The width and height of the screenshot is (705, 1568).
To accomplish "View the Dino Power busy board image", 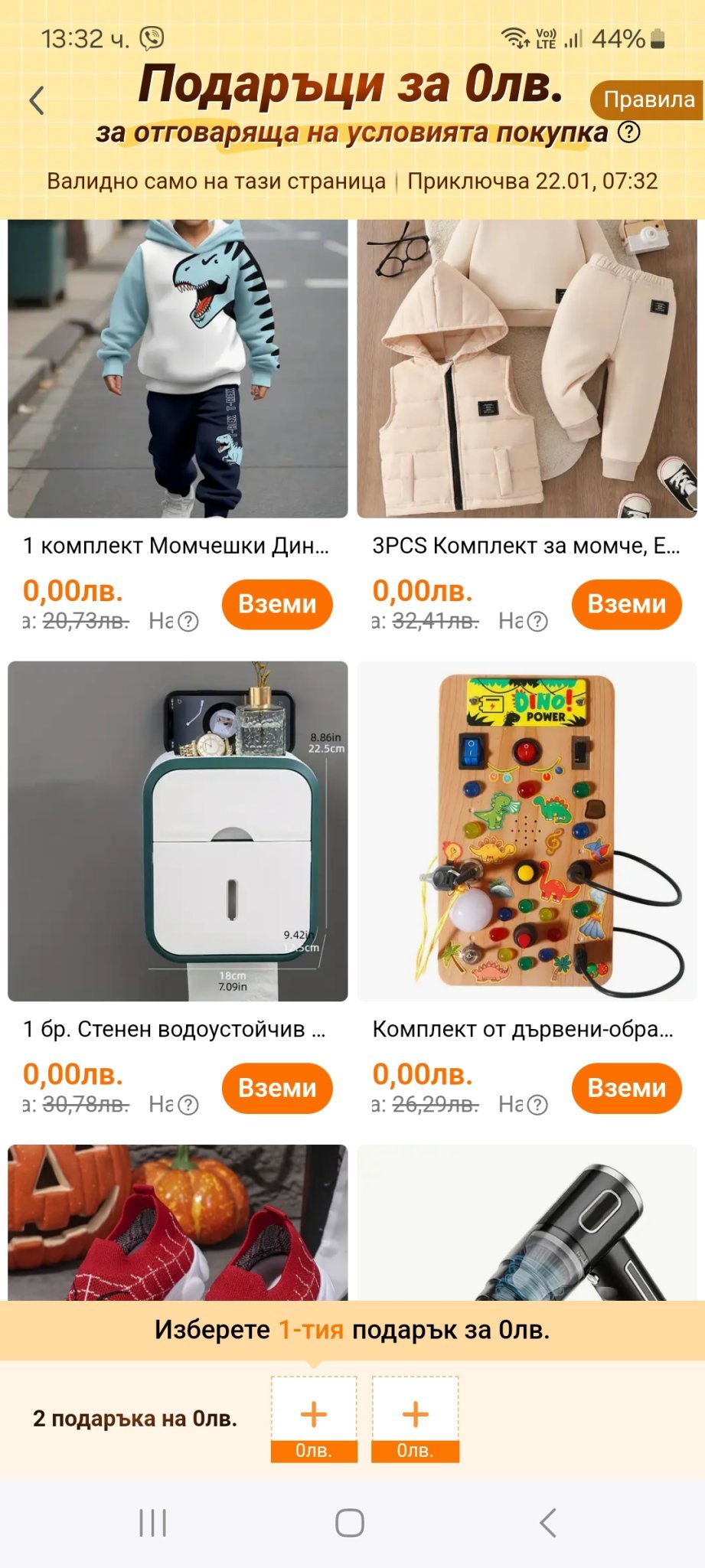I will click(x=527, y=831).
